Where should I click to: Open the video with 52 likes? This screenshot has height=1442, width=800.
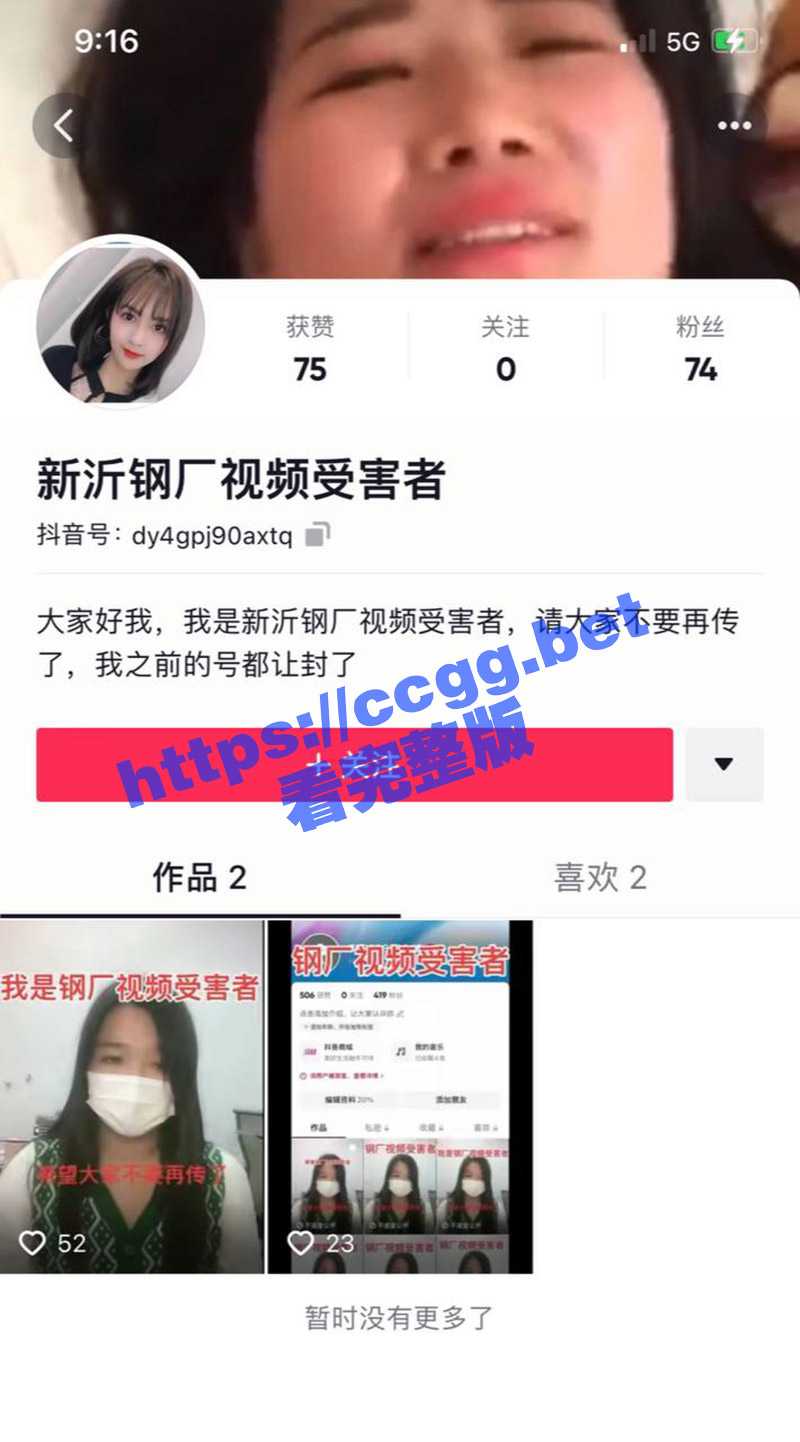click(131, 1096)
